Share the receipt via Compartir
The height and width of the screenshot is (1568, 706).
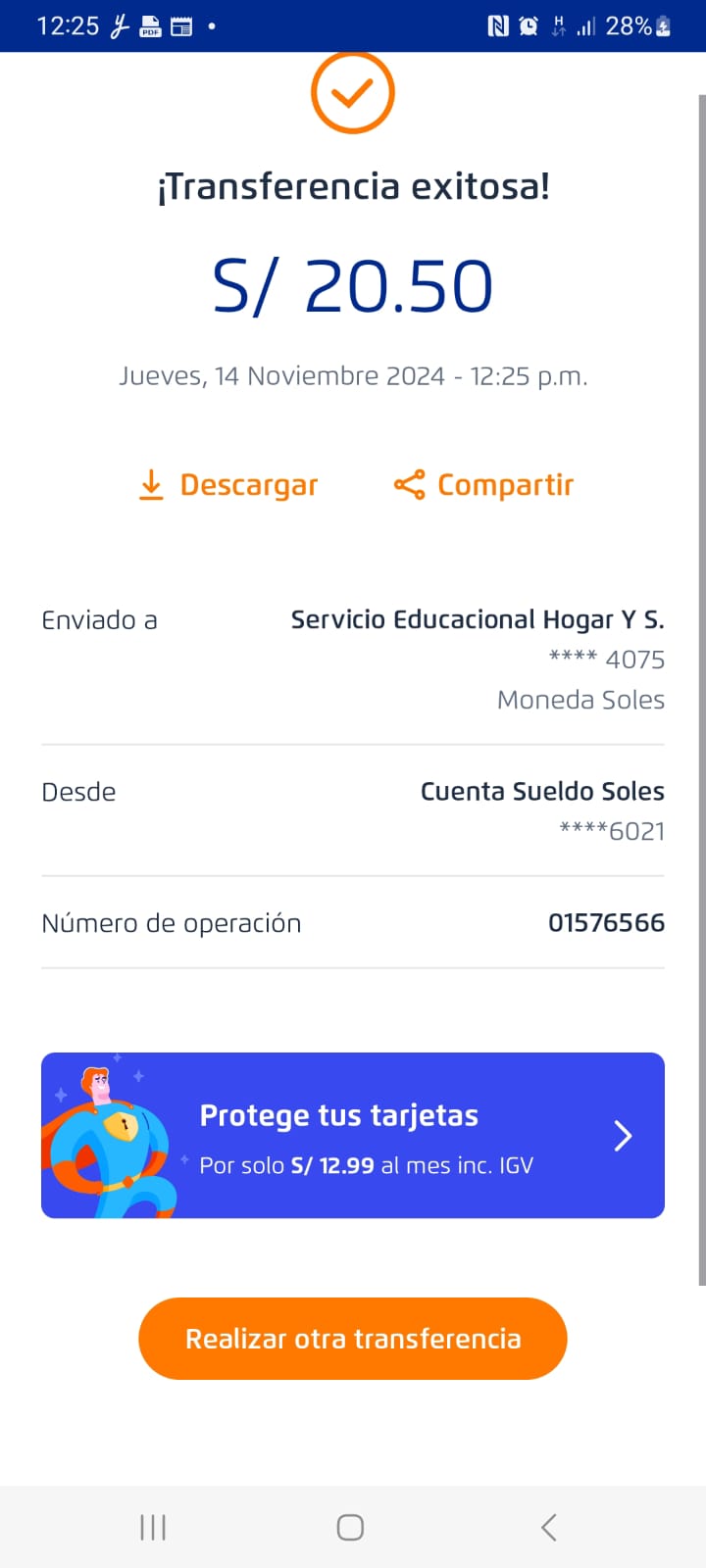click(484, 485)
